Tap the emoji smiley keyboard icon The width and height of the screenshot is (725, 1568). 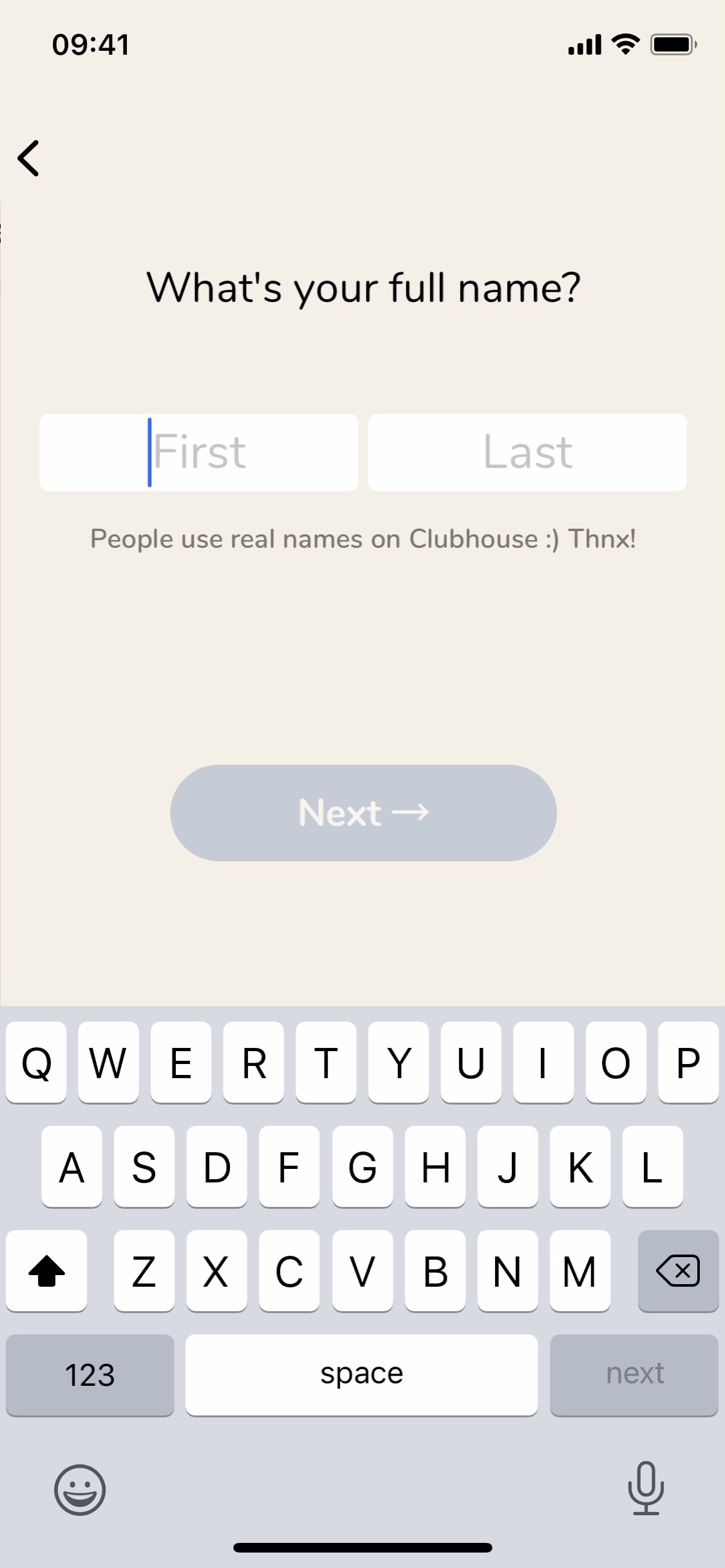tap(80, 1489)
